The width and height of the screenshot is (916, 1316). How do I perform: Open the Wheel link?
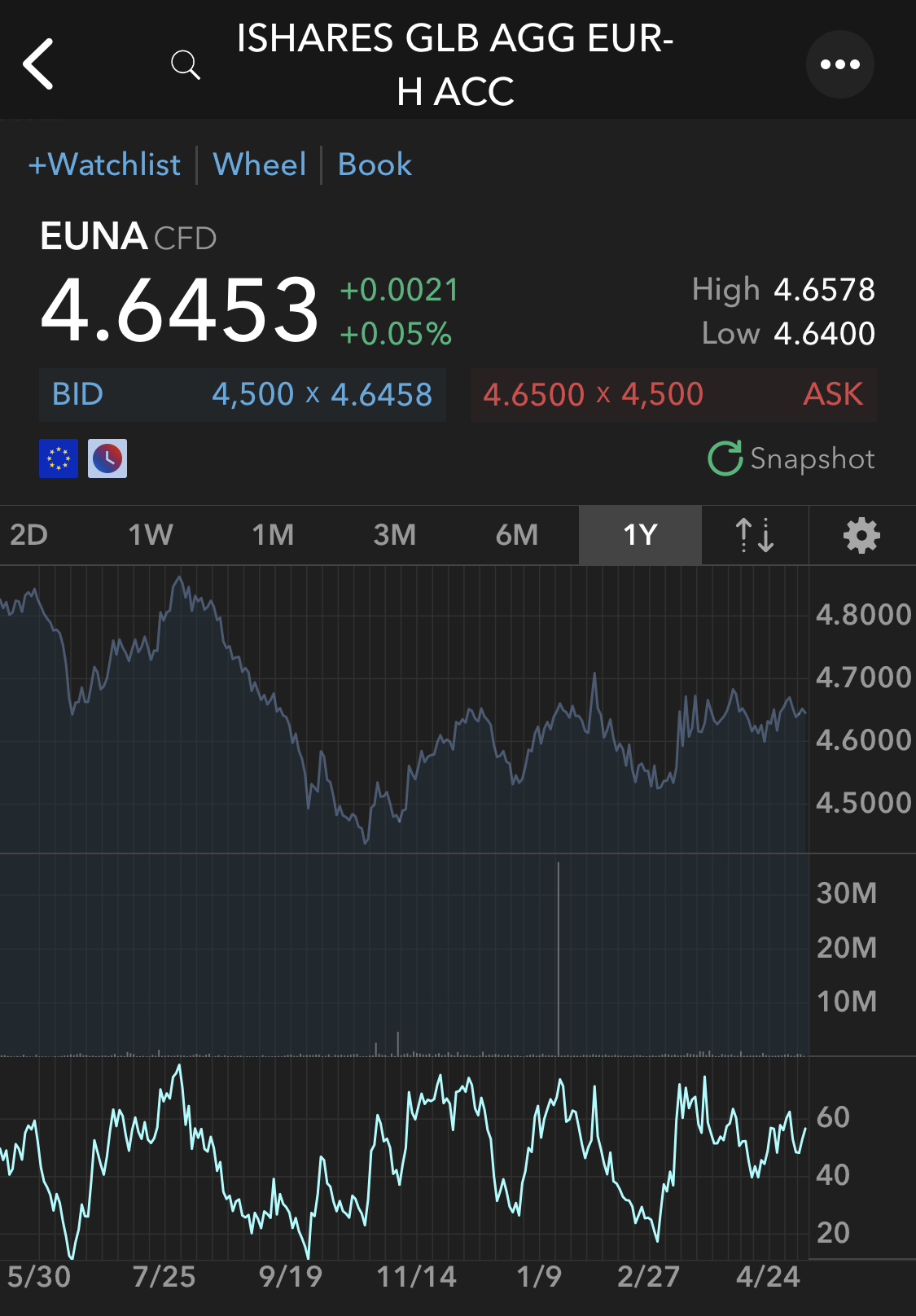click(259, 165)
